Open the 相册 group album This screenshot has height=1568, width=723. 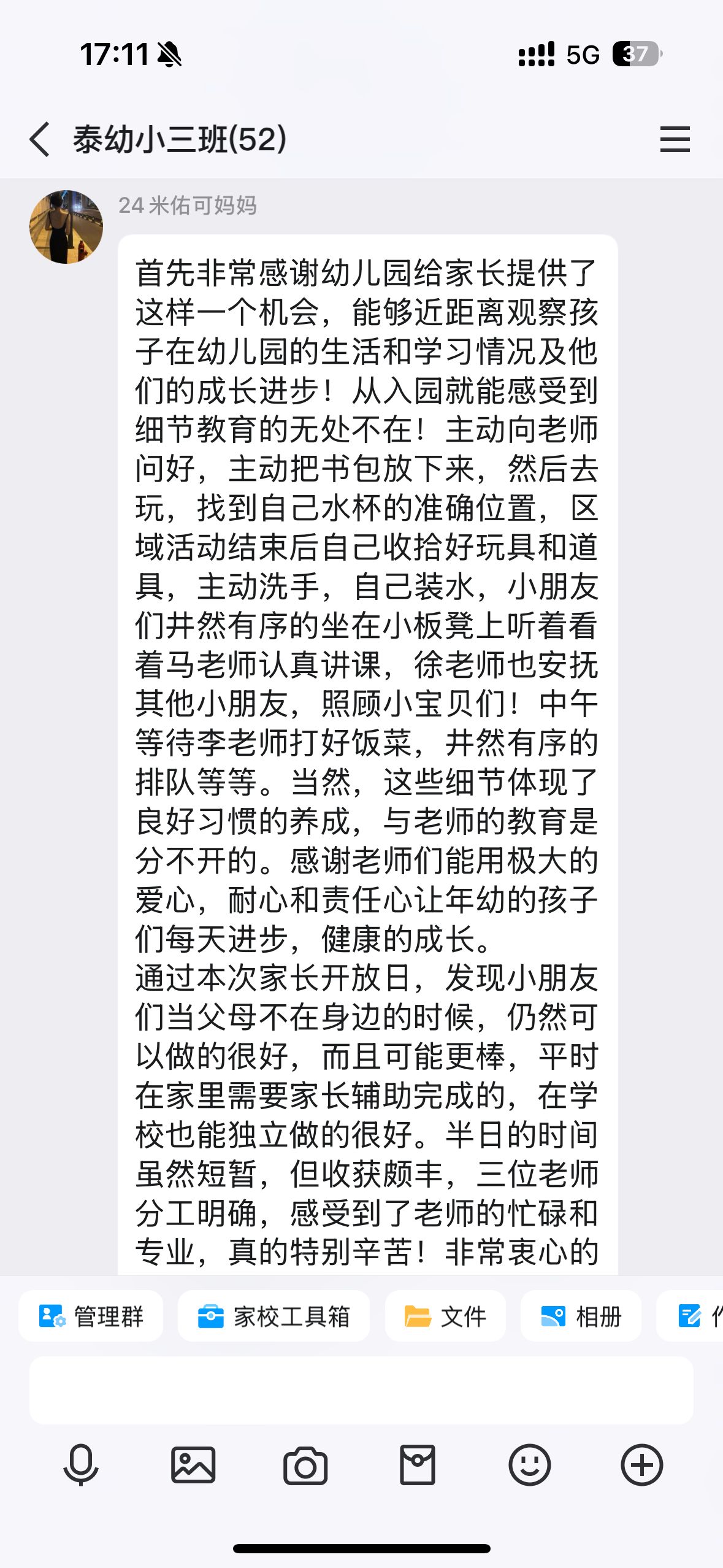[581, 1316]
